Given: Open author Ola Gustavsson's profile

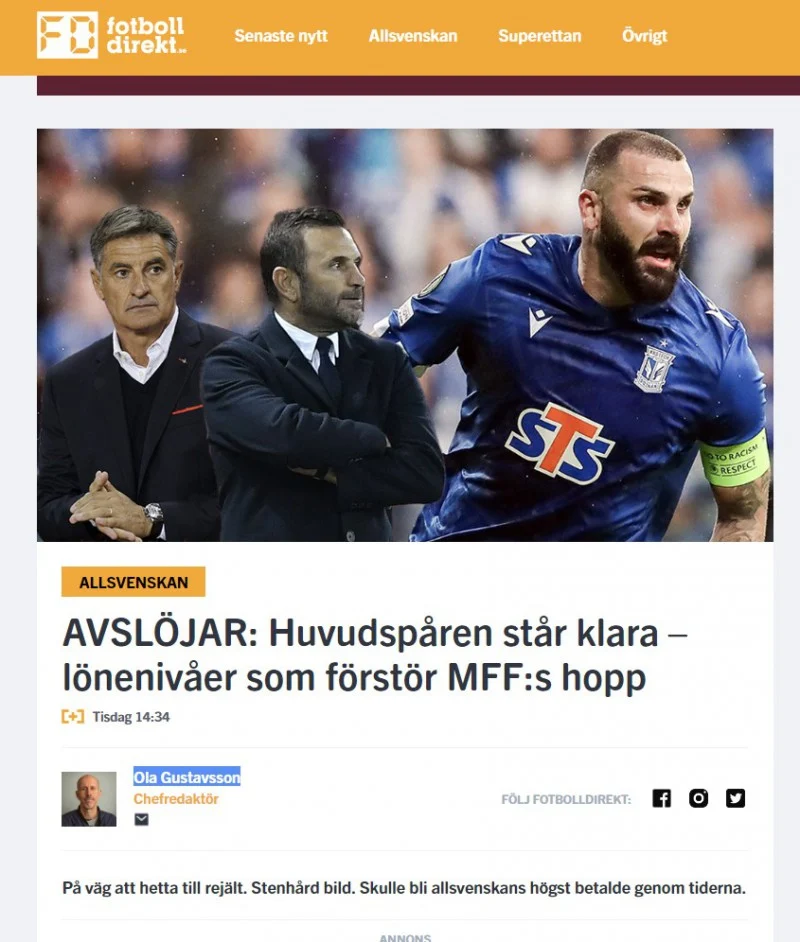Looking at the screenshot, I should tap(187, 777).
